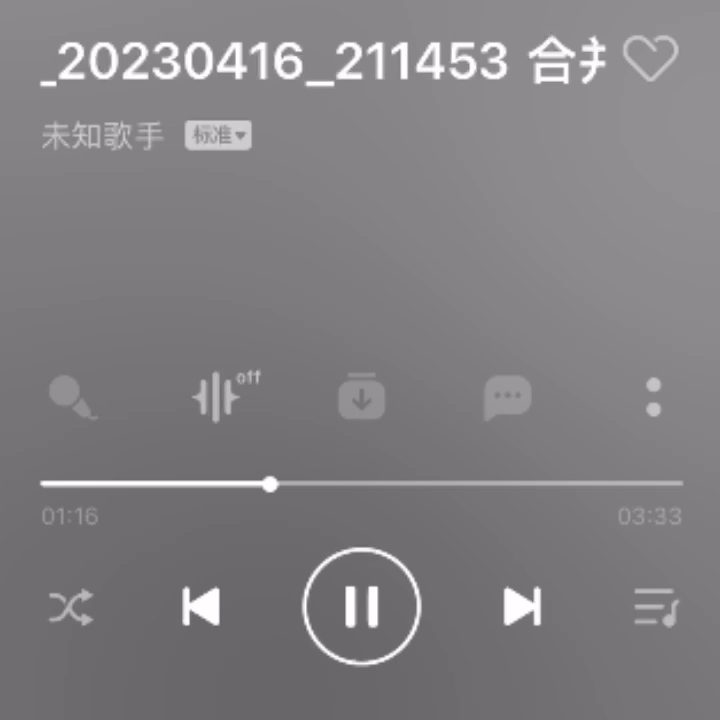This screenshot has width=720, height=720.
Task: Like the song with the heart icon
Action: 650,60
